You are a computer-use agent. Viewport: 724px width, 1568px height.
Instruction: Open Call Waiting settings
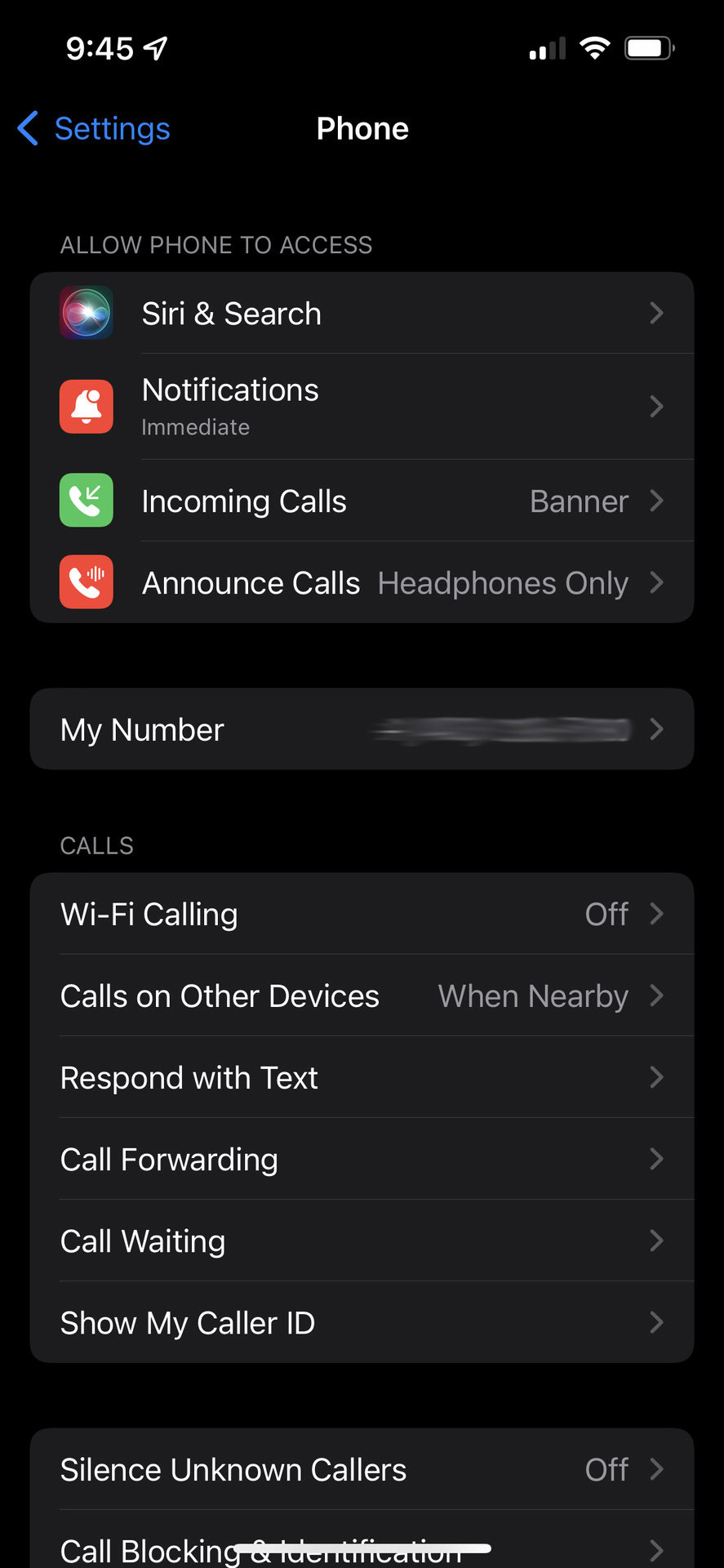click(362, 1241)
